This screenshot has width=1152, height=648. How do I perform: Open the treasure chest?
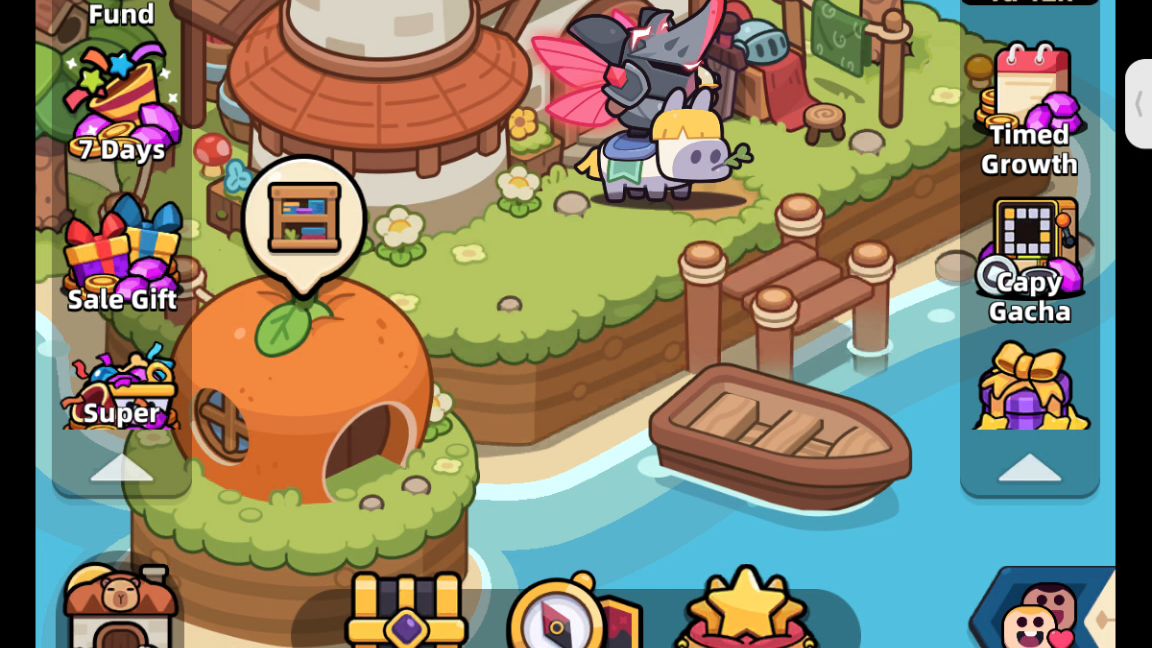tap(406, 612)
